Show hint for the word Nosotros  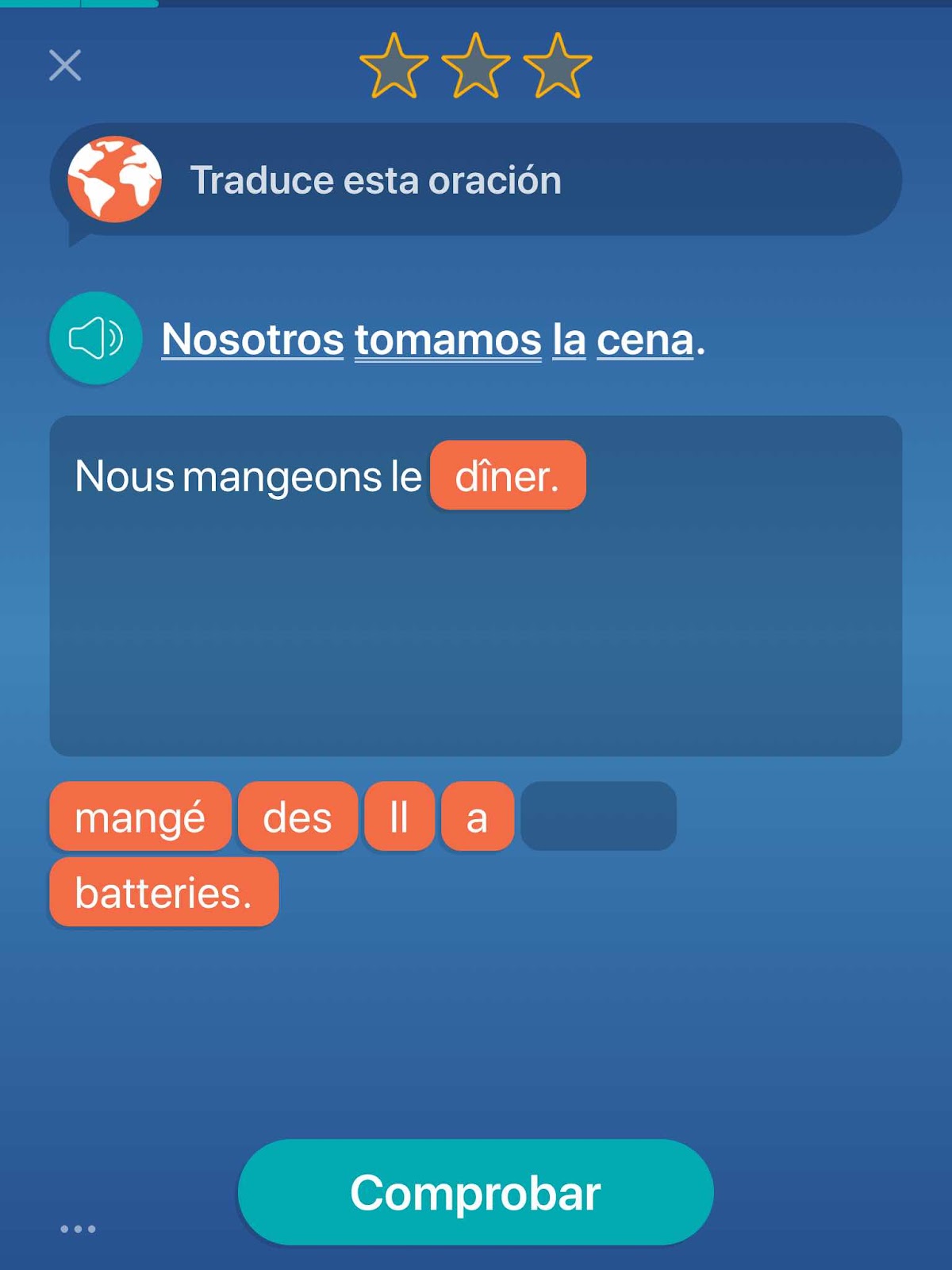pyautogui.click(x=252, y=340)
